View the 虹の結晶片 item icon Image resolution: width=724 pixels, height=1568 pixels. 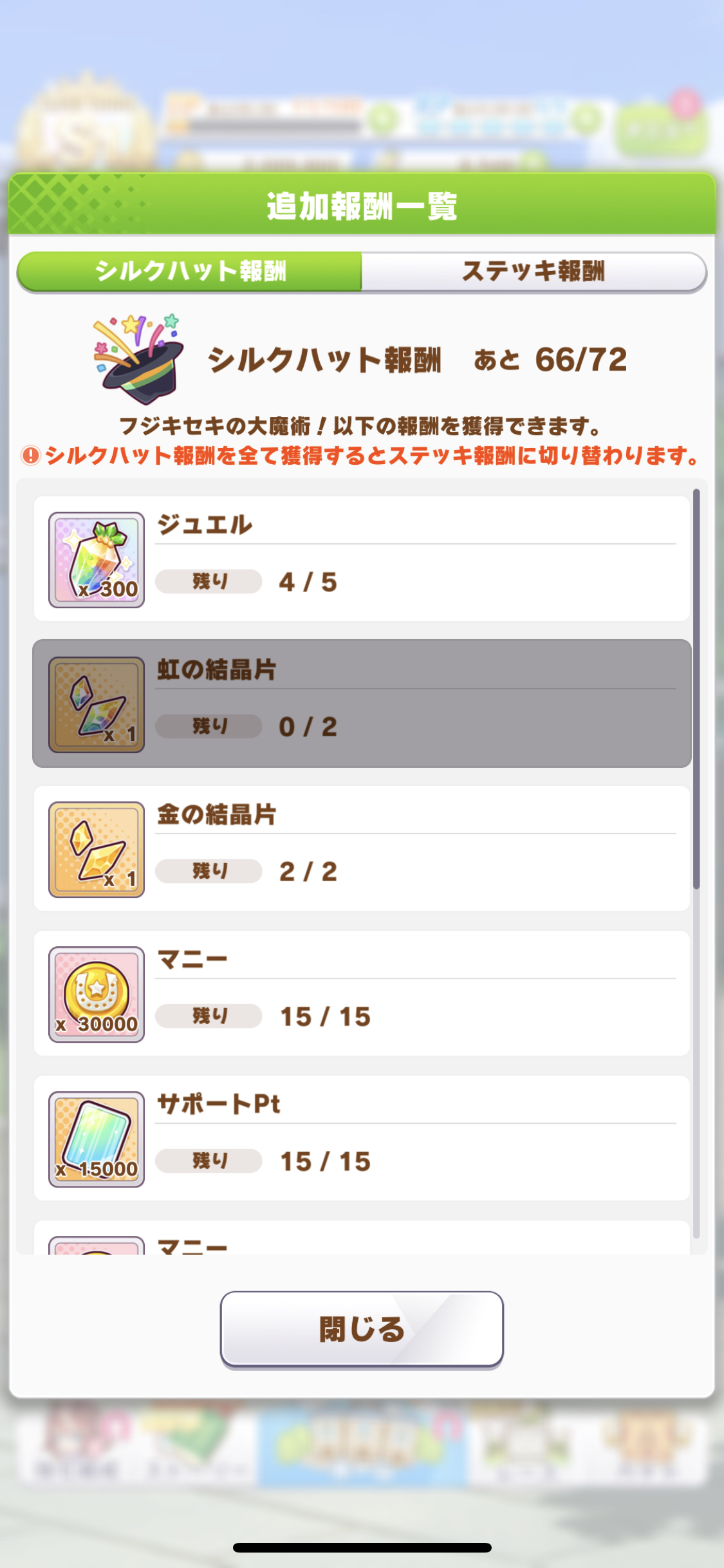click(x=97, y=704)
